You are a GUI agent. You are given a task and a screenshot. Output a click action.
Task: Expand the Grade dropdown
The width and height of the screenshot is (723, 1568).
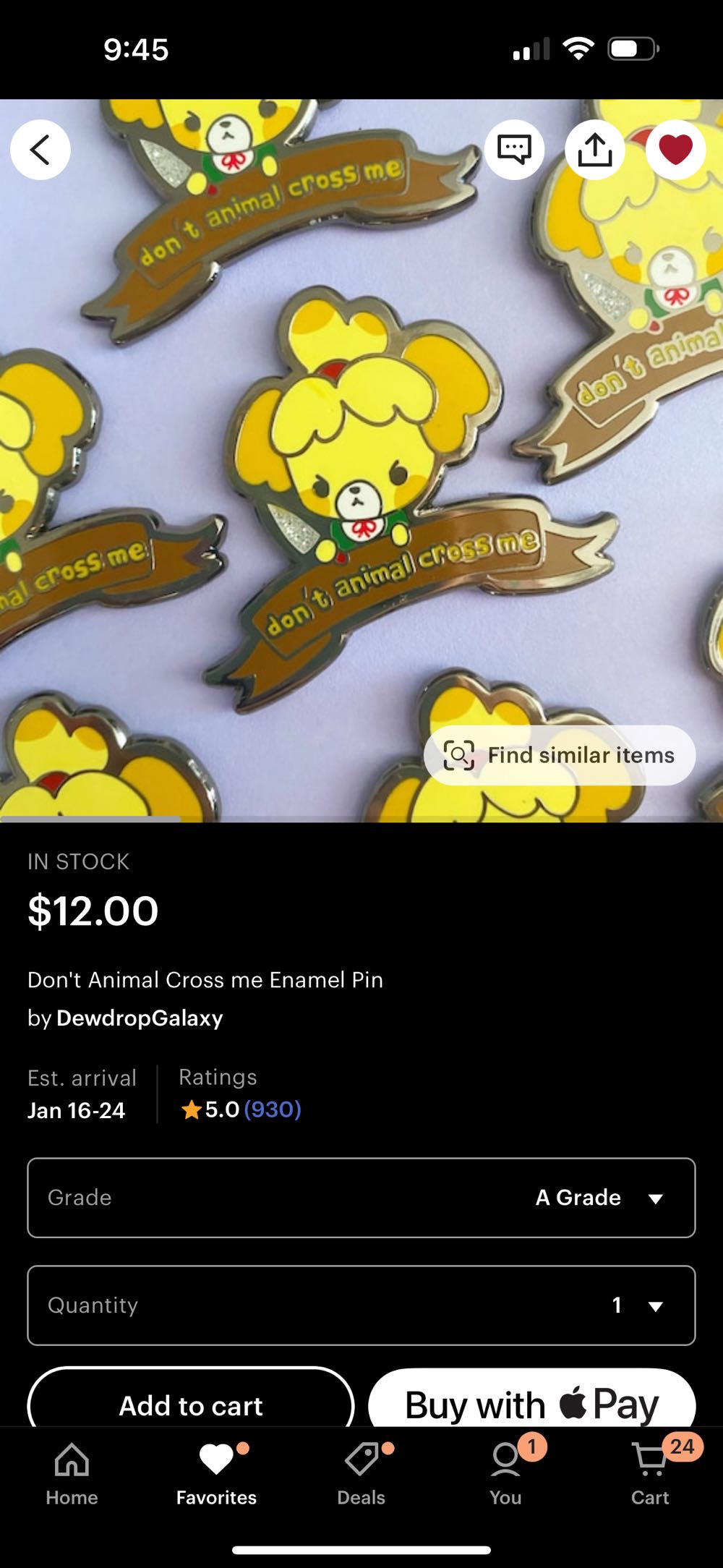[361, 1198]
